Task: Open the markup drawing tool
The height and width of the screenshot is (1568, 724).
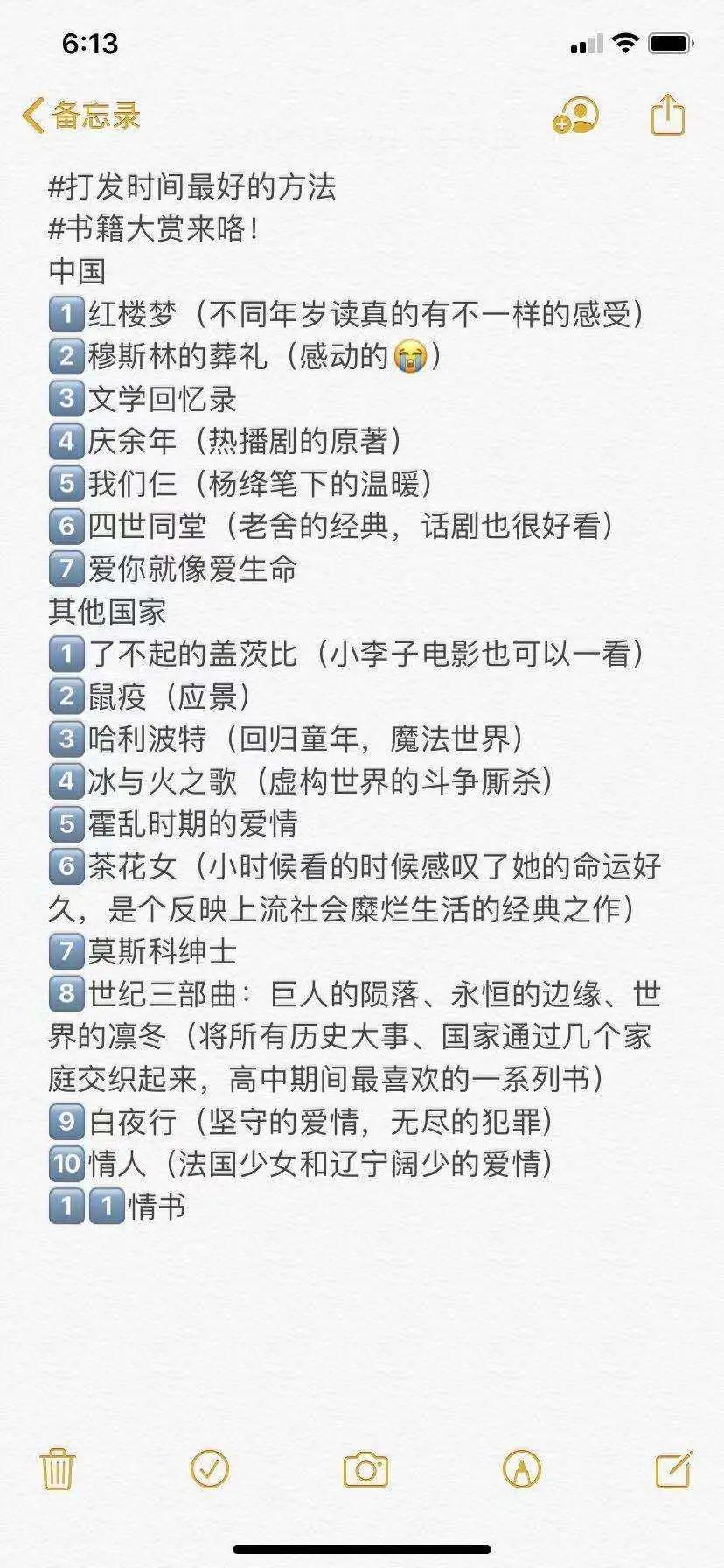Action: pyautogui.click(x=522, y=1468)
